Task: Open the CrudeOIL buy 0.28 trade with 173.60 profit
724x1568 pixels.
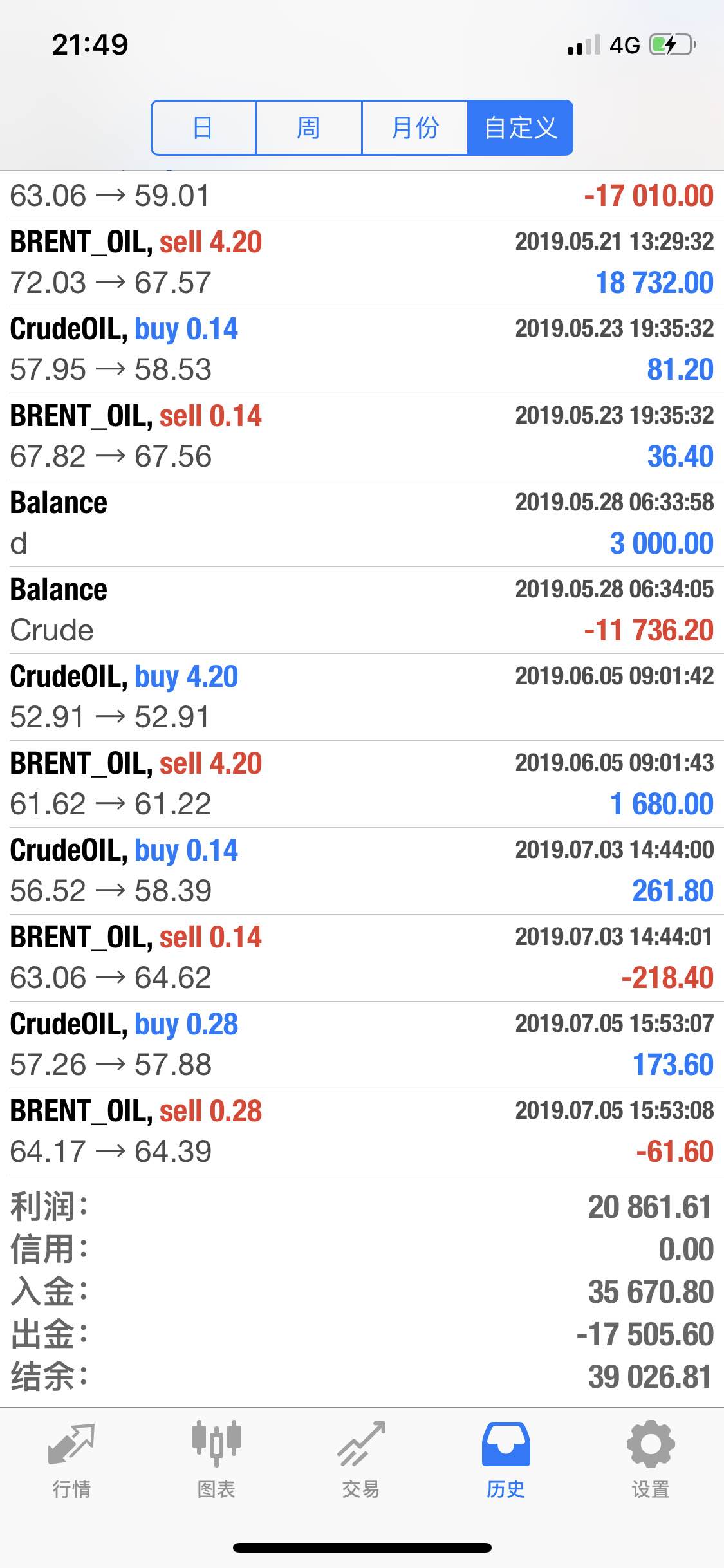Action: point(362,1045)
